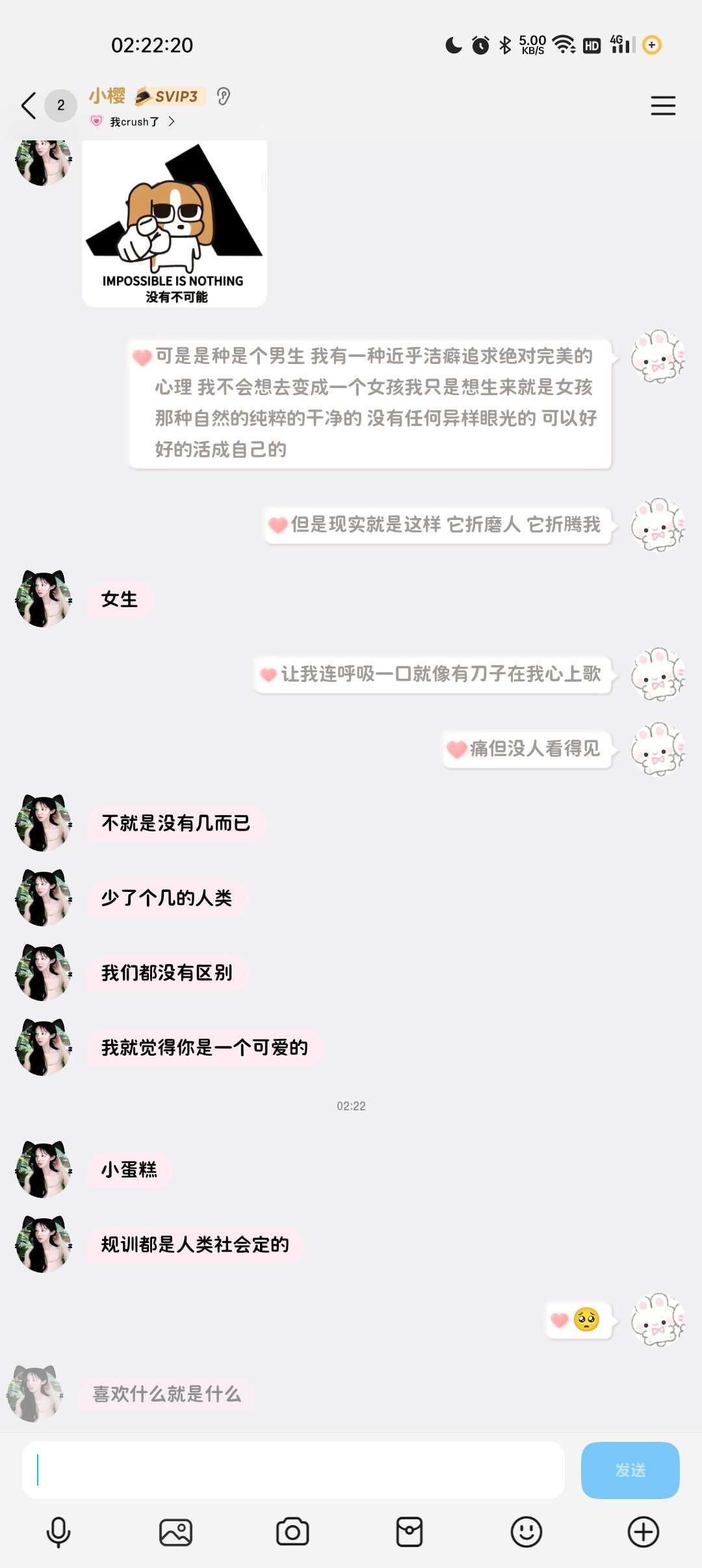The image size is (702, 1568).
Task: Start voice input with the microphone icon
Action: pyautogui.click(x=58, y=1532)
